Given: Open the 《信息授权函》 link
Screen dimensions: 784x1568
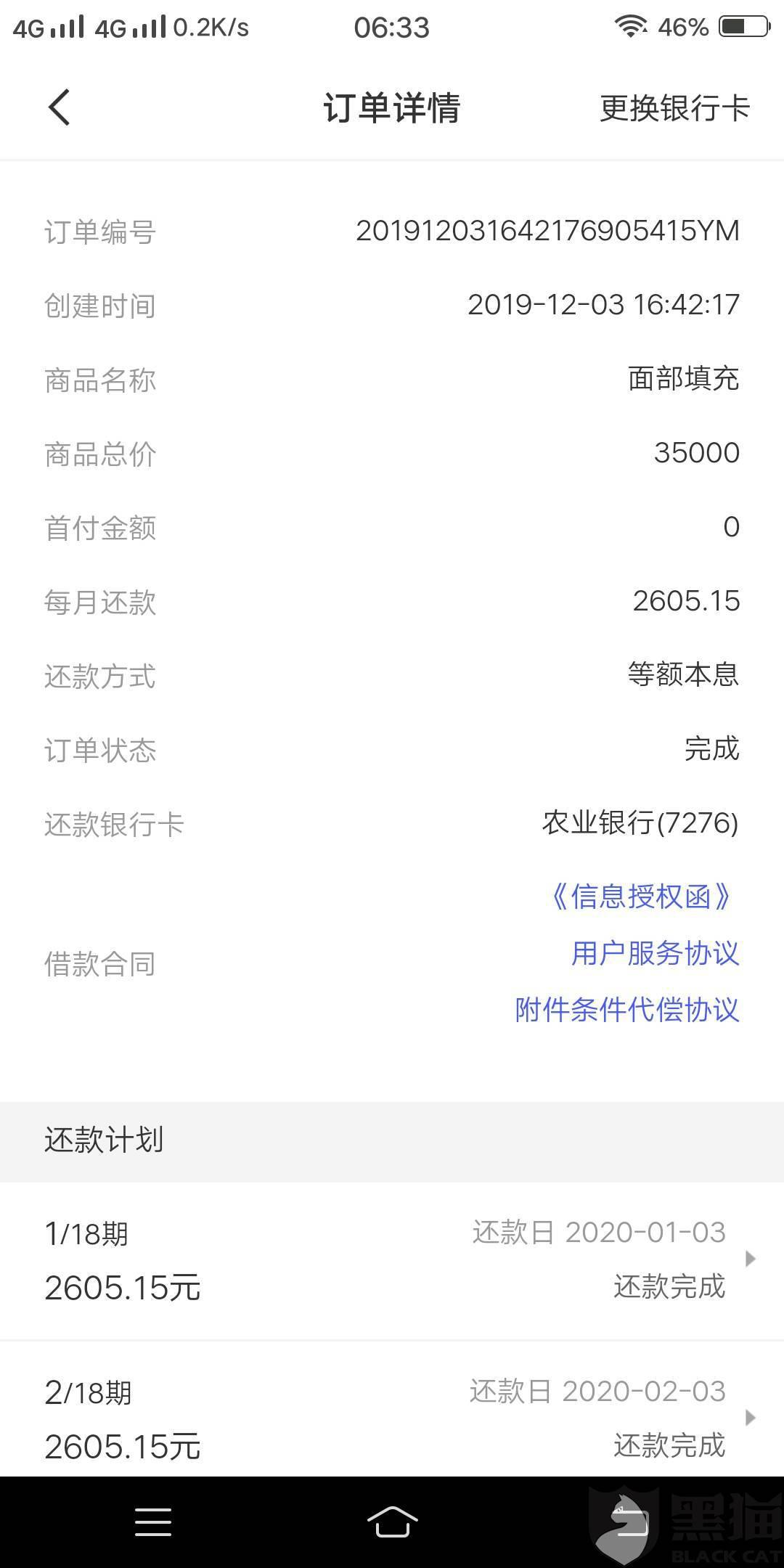Looking at the screenshot, I should click(x=640, y=897).
